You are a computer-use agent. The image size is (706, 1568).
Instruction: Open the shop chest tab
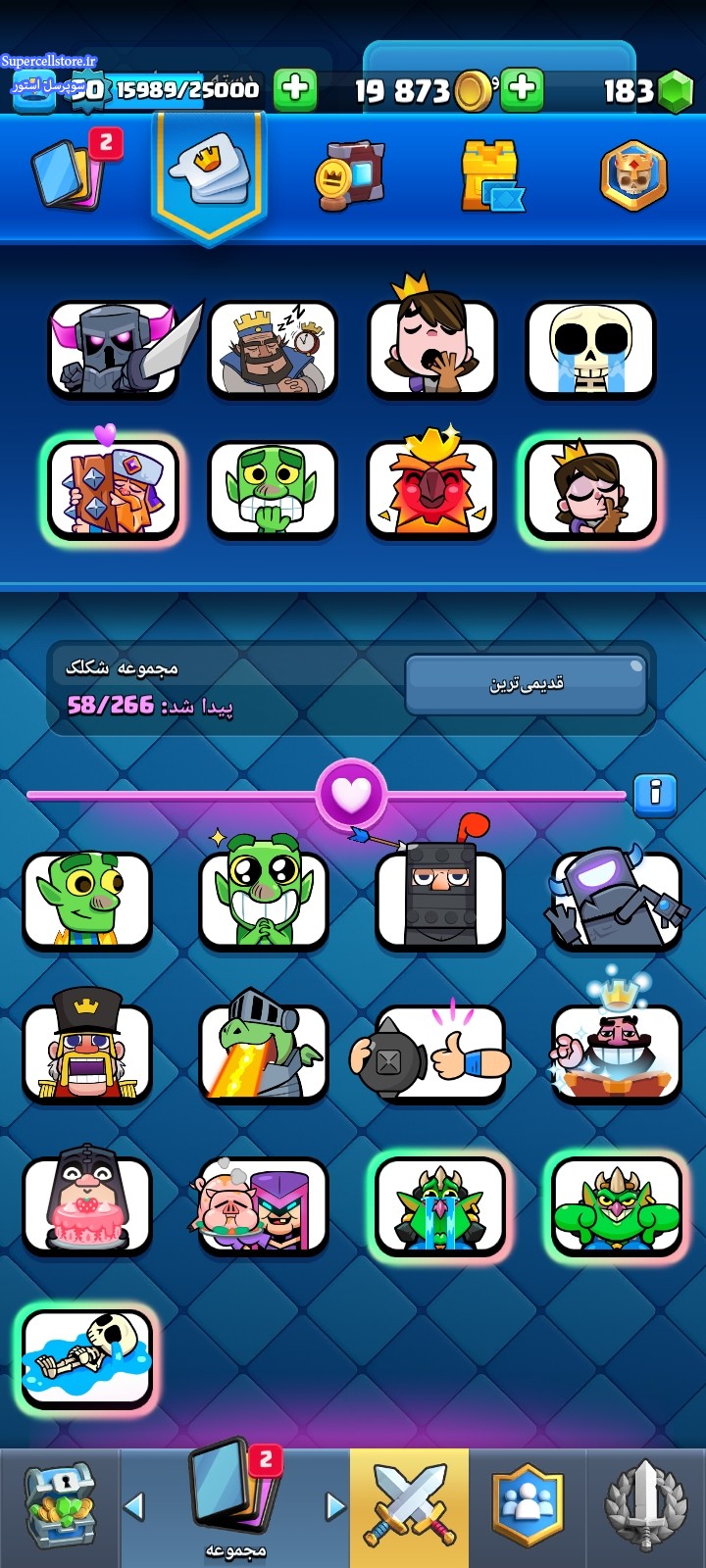[x=59, y=1507]
